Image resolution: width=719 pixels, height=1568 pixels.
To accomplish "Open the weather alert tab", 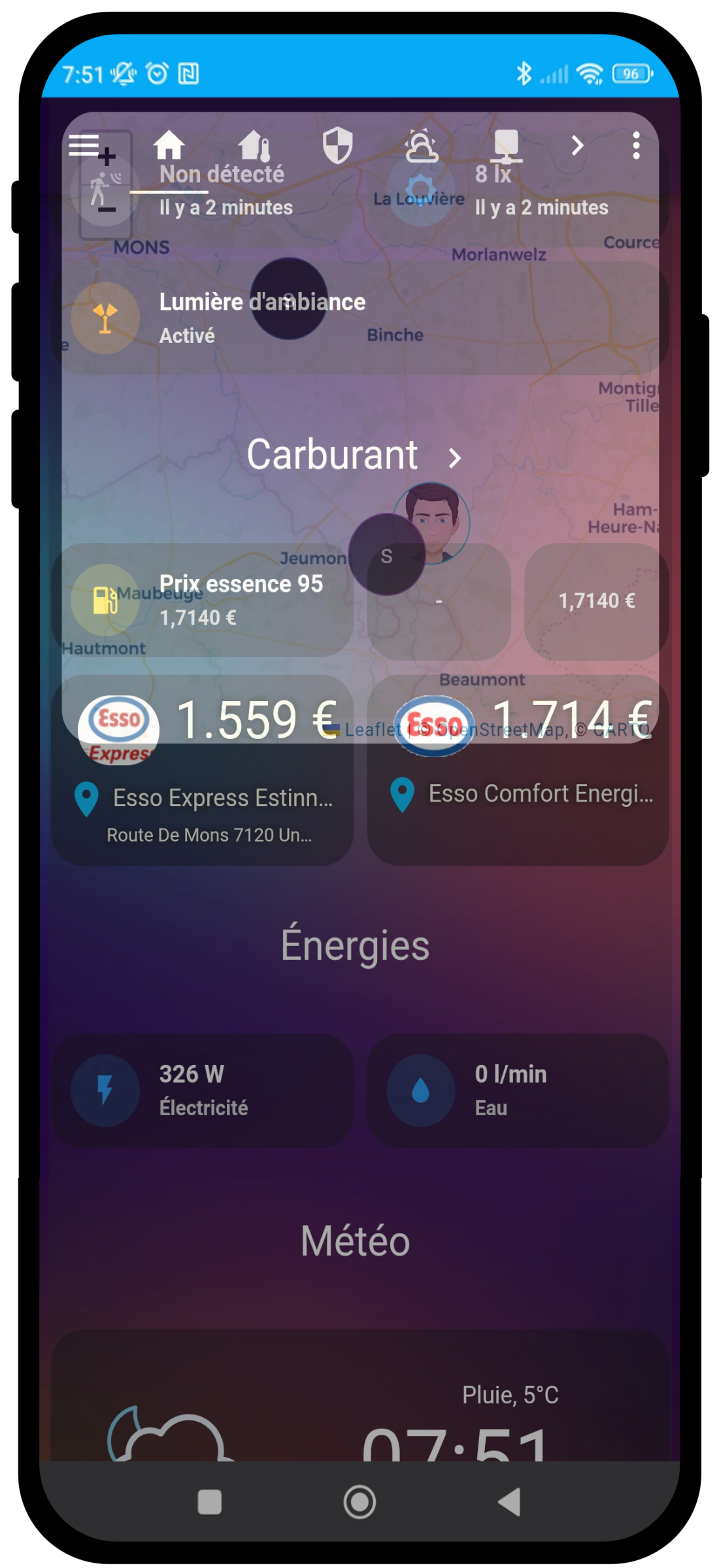I will point(422,145).
